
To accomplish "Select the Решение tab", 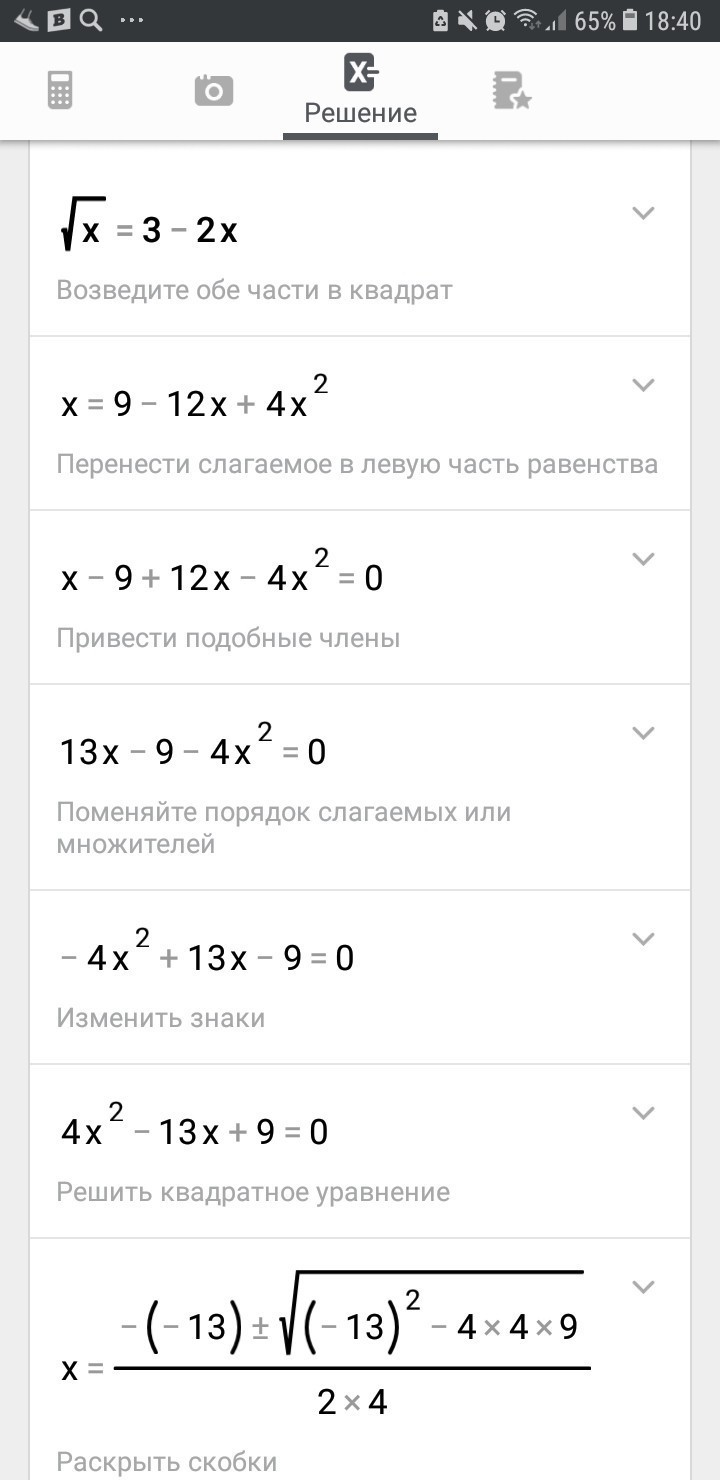I will pyautogui.click(x=360, y=92).
